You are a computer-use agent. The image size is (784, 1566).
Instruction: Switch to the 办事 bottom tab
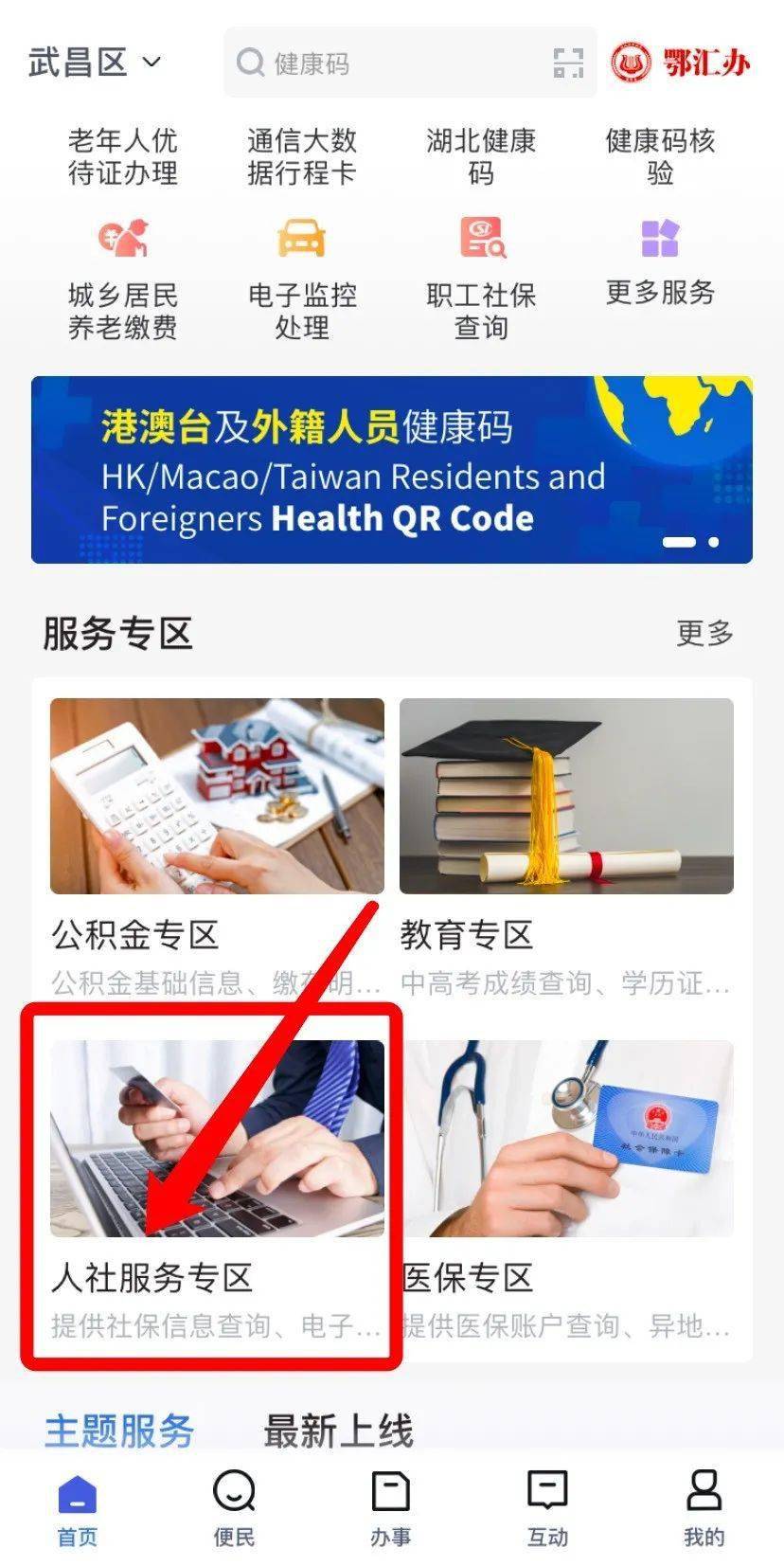(x=390, y=1509)
